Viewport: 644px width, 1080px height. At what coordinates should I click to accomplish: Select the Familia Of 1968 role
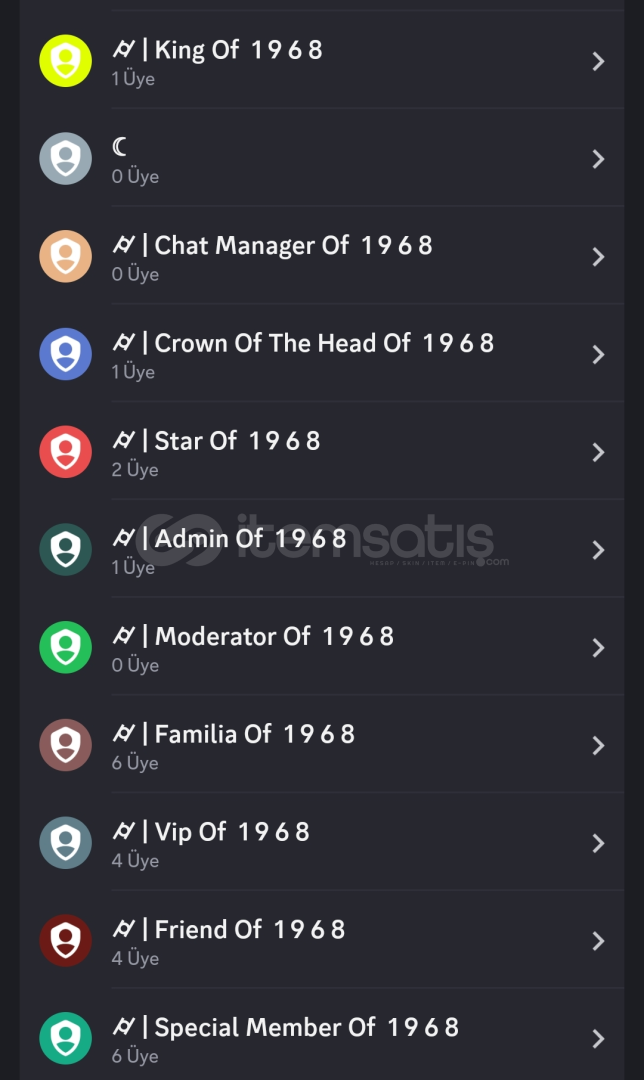click(x=322, y=745)
